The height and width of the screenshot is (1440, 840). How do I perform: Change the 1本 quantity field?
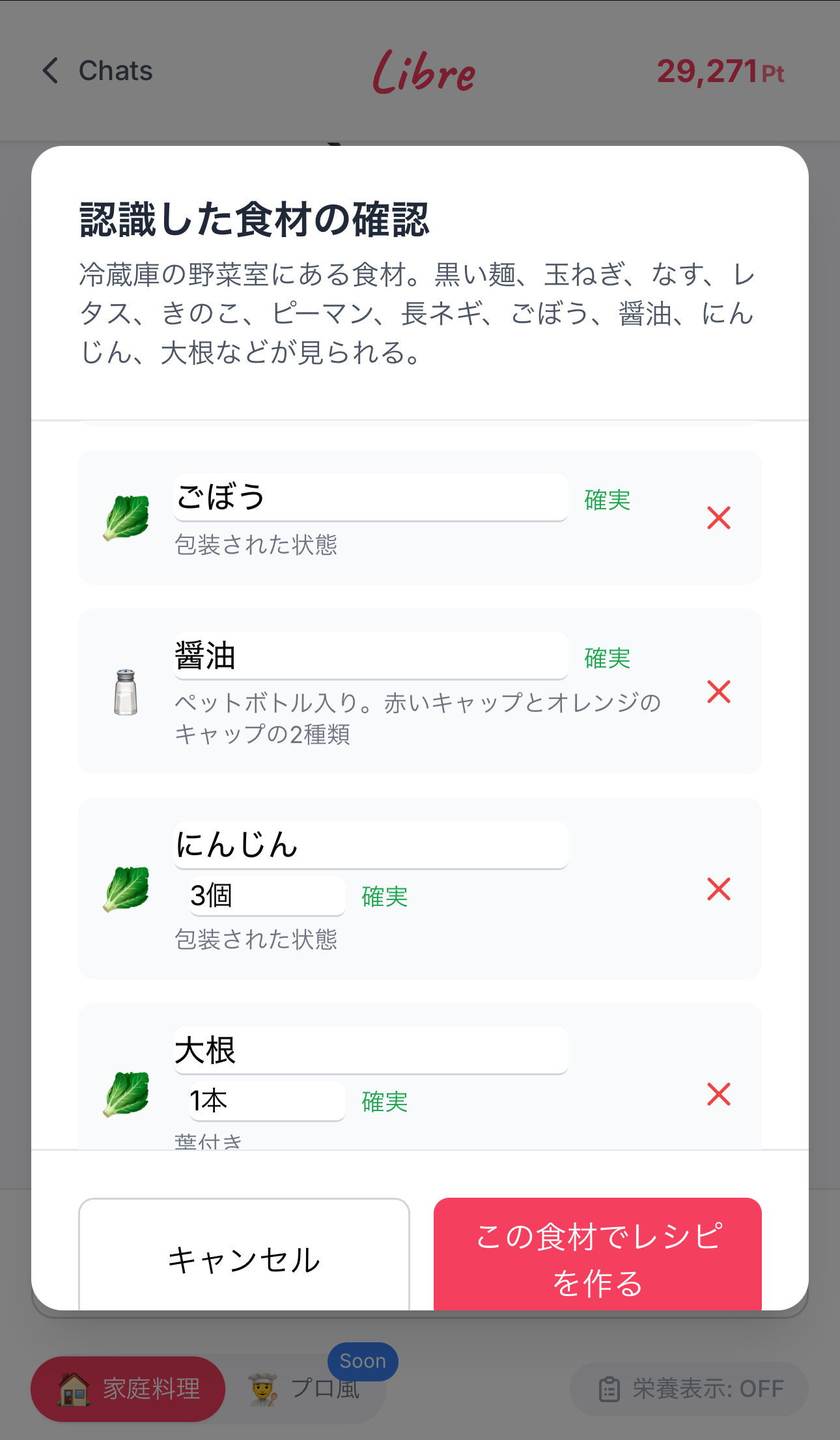point(267,1101)
